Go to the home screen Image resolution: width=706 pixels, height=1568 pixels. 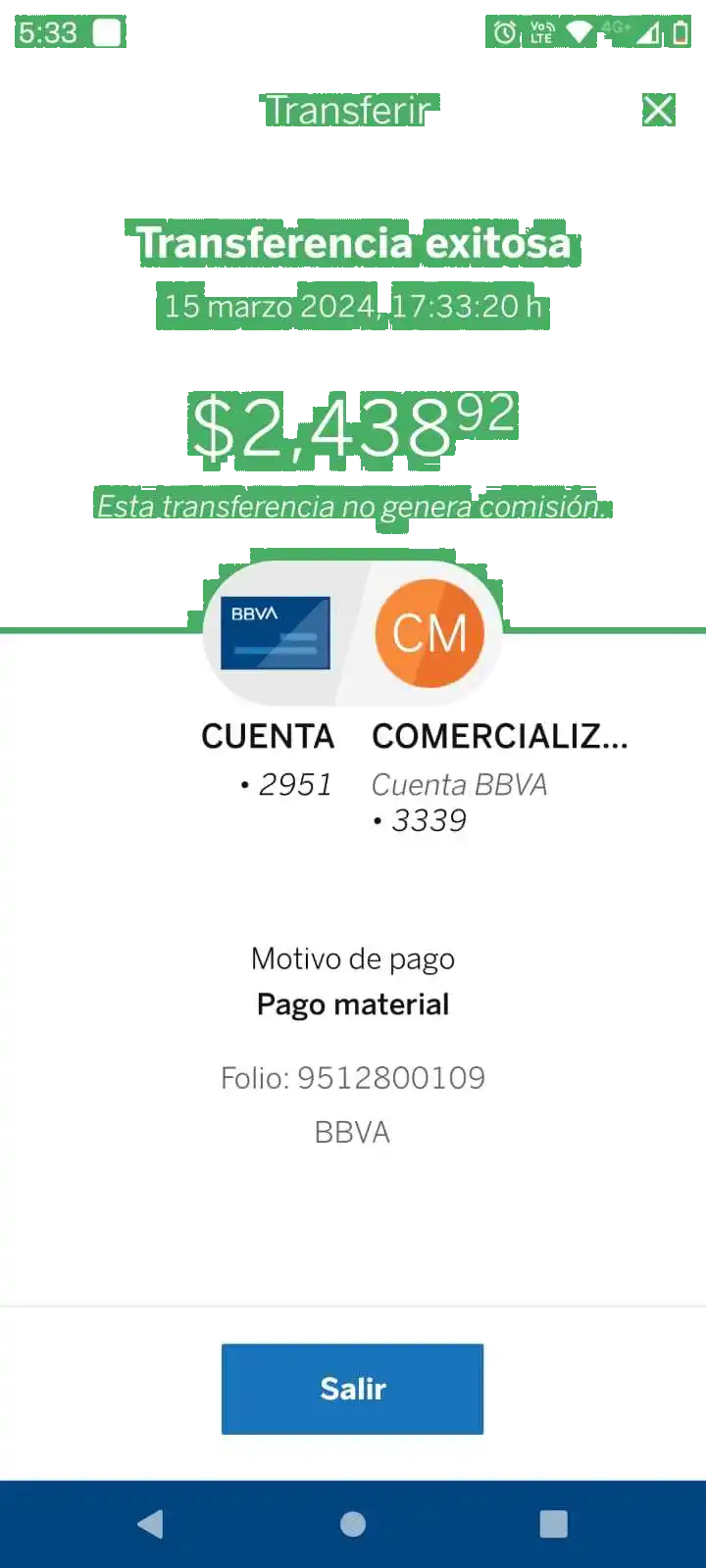pos(353,1524)
